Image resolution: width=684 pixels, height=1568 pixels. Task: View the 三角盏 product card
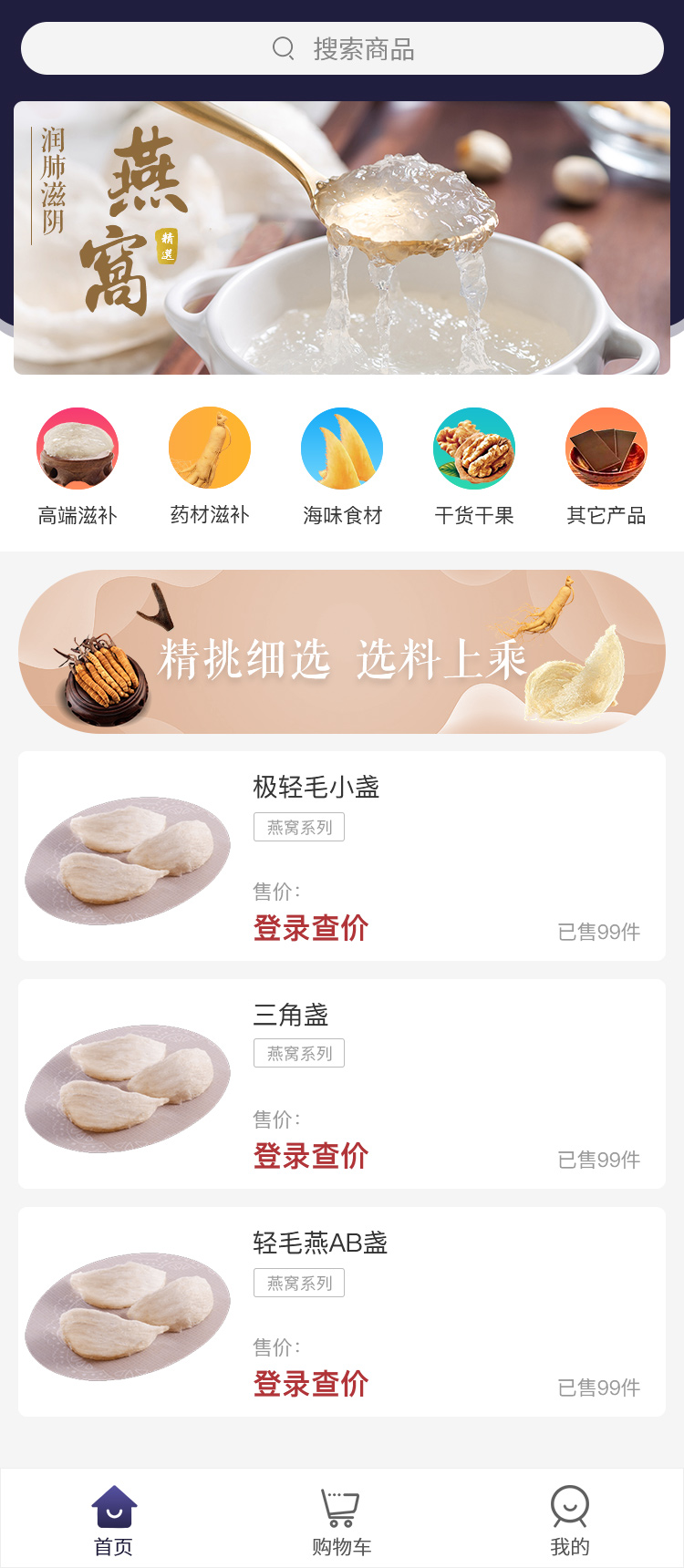pos(342,1084)
